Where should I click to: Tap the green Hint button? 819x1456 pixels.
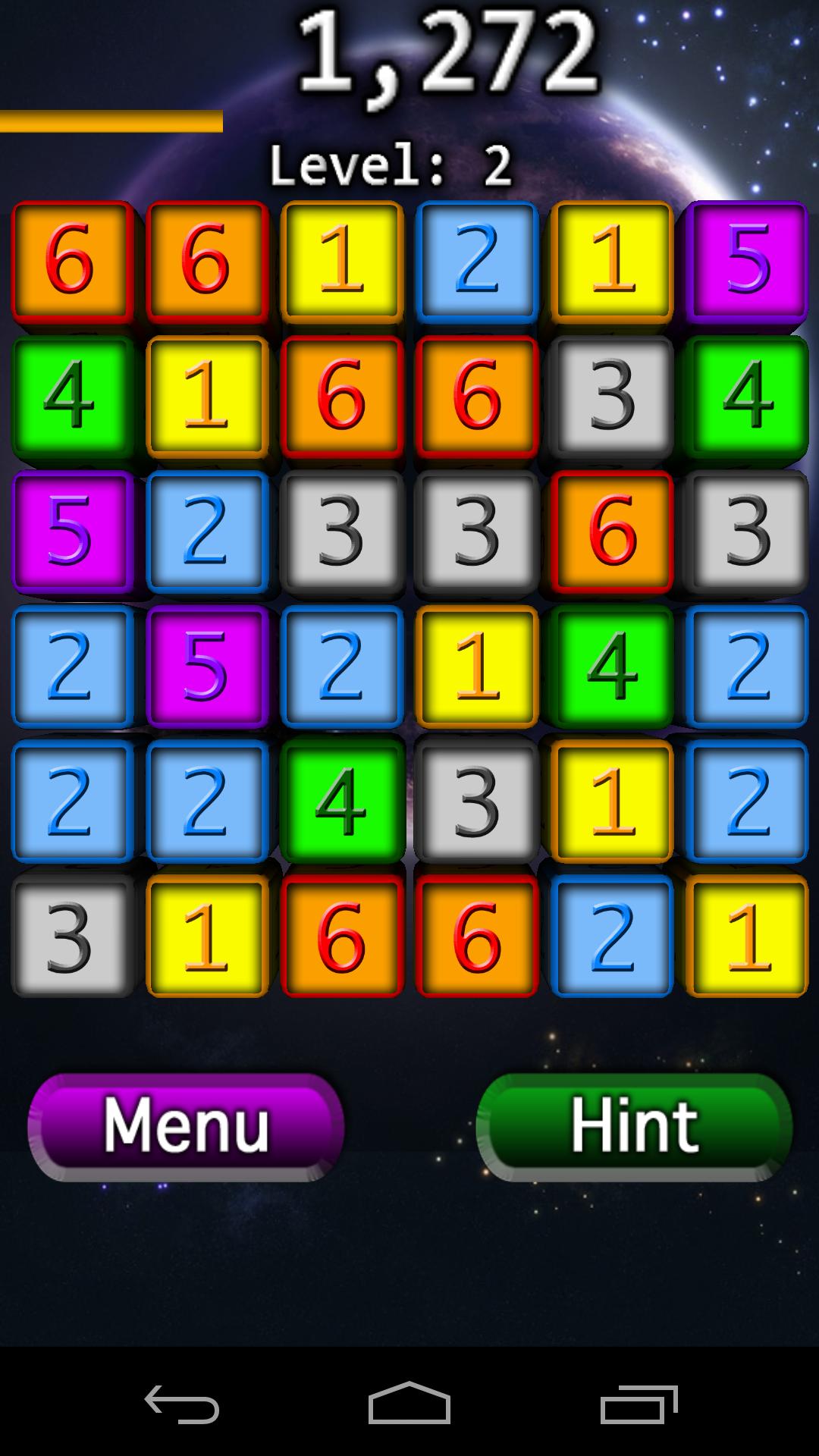(x=634, y=1127)
